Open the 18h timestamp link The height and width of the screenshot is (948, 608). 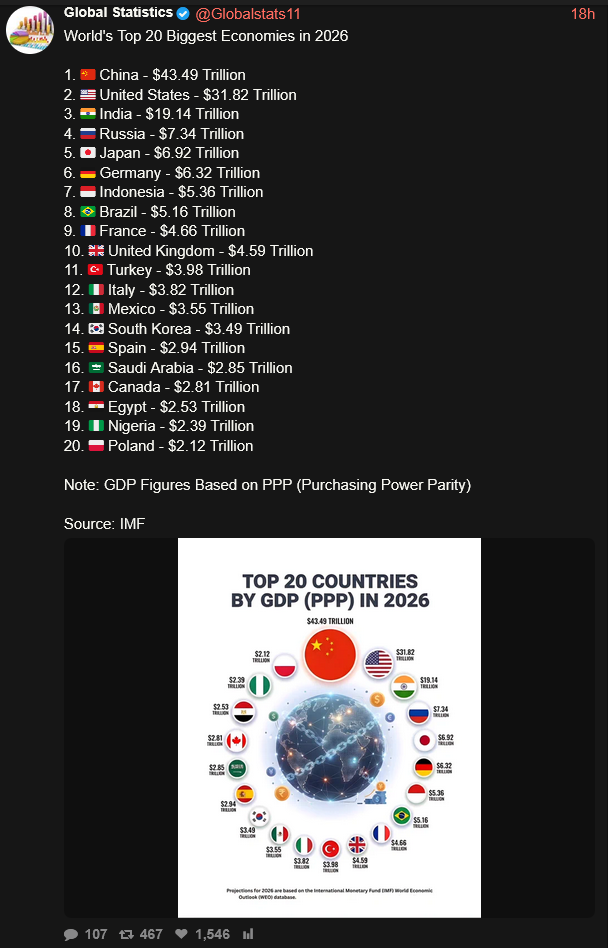[582, 14]
